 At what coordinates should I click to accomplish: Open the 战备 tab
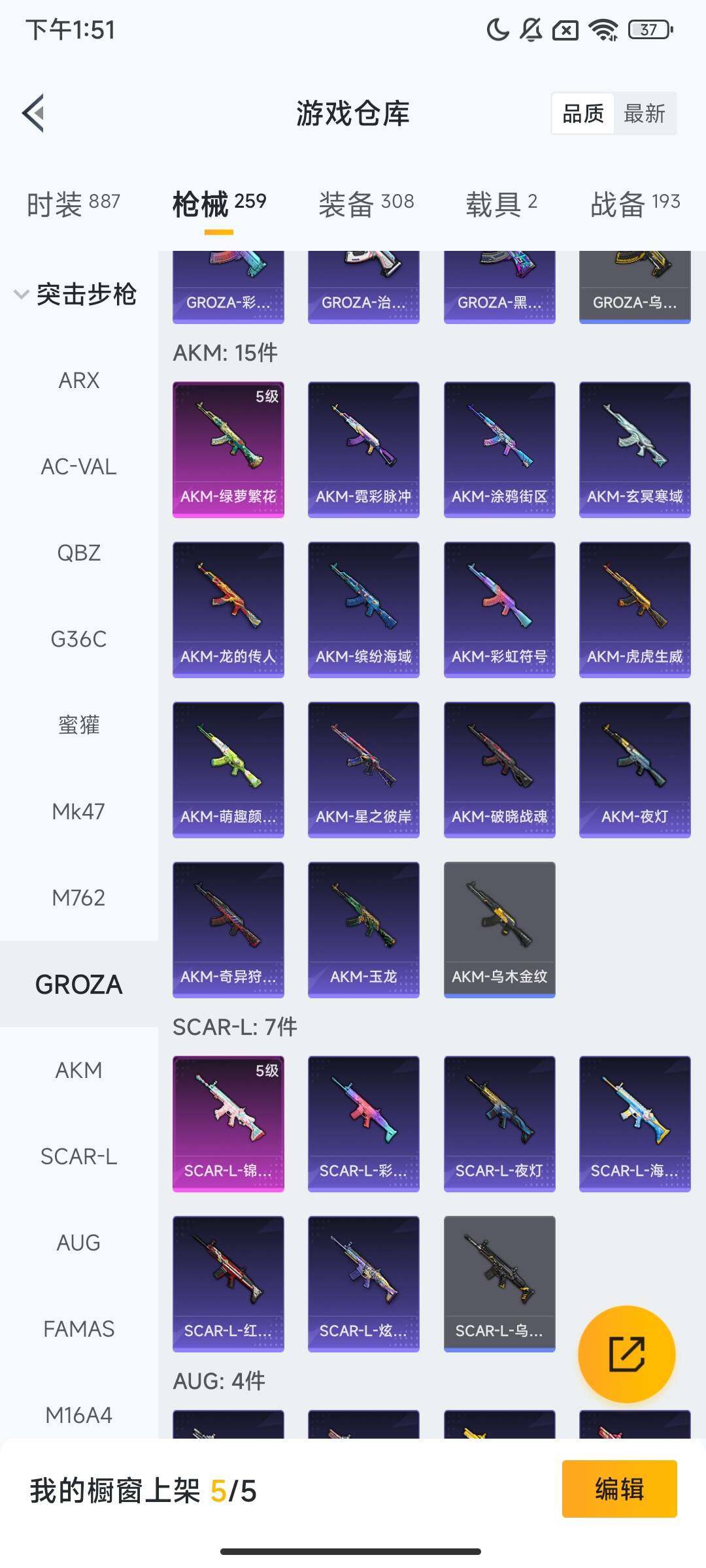click(x=635, y=203)
